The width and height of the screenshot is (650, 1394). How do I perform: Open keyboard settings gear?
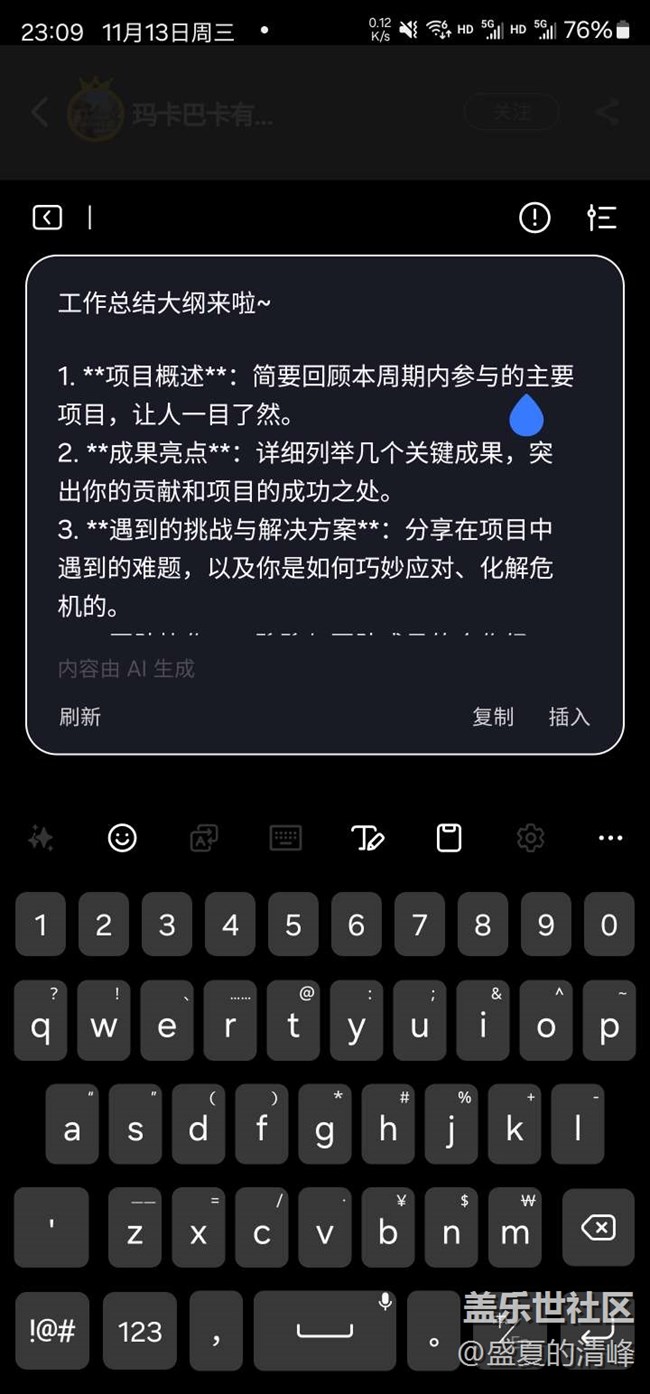coord(530,837)
